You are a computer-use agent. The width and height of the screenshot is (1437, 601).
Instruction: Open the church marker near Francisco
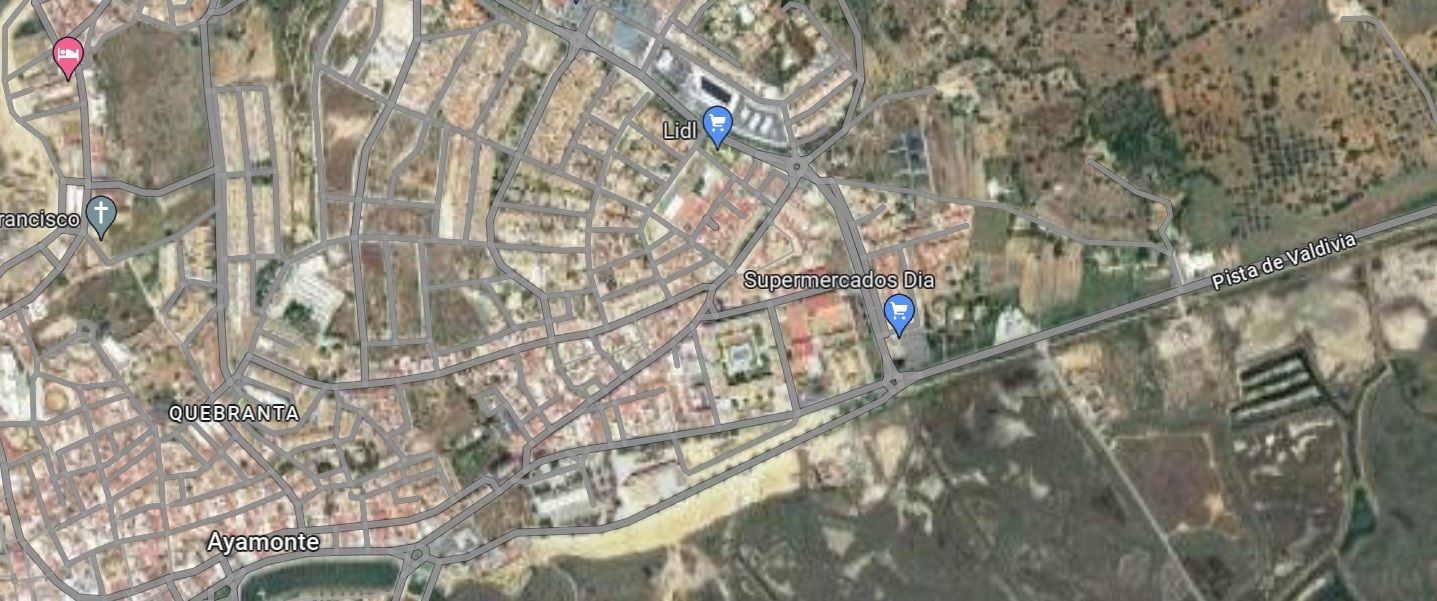click(101, 214)
